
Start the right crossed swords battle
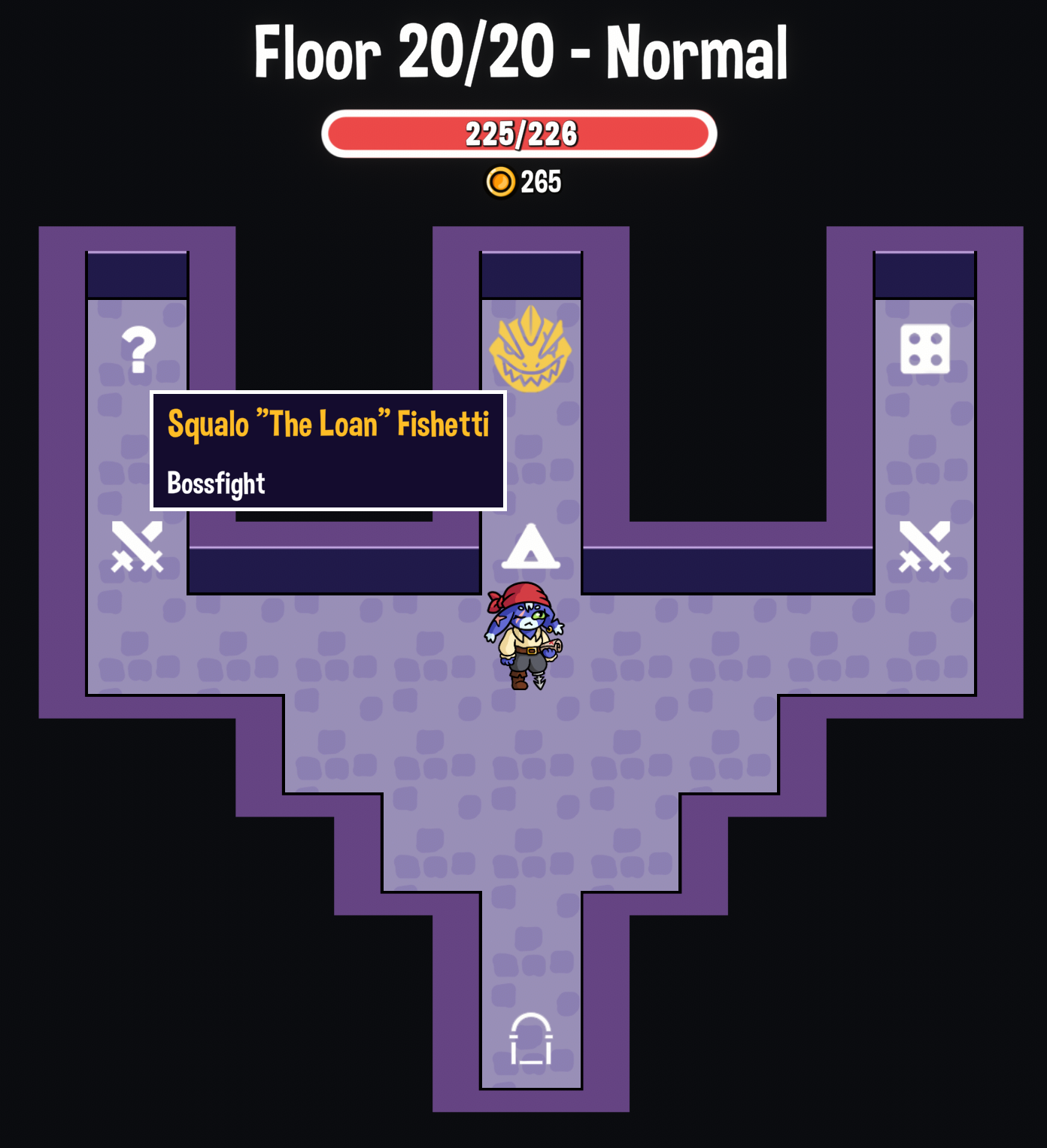(924, 547)
